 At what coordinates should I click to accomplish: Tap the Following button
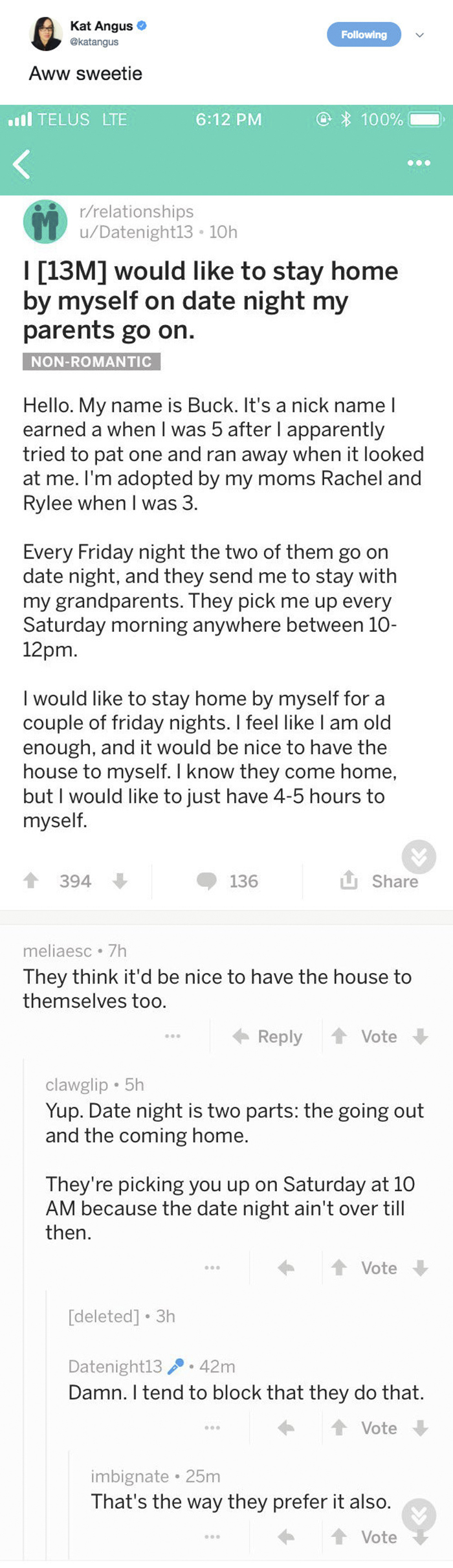[x=363, y=35]
